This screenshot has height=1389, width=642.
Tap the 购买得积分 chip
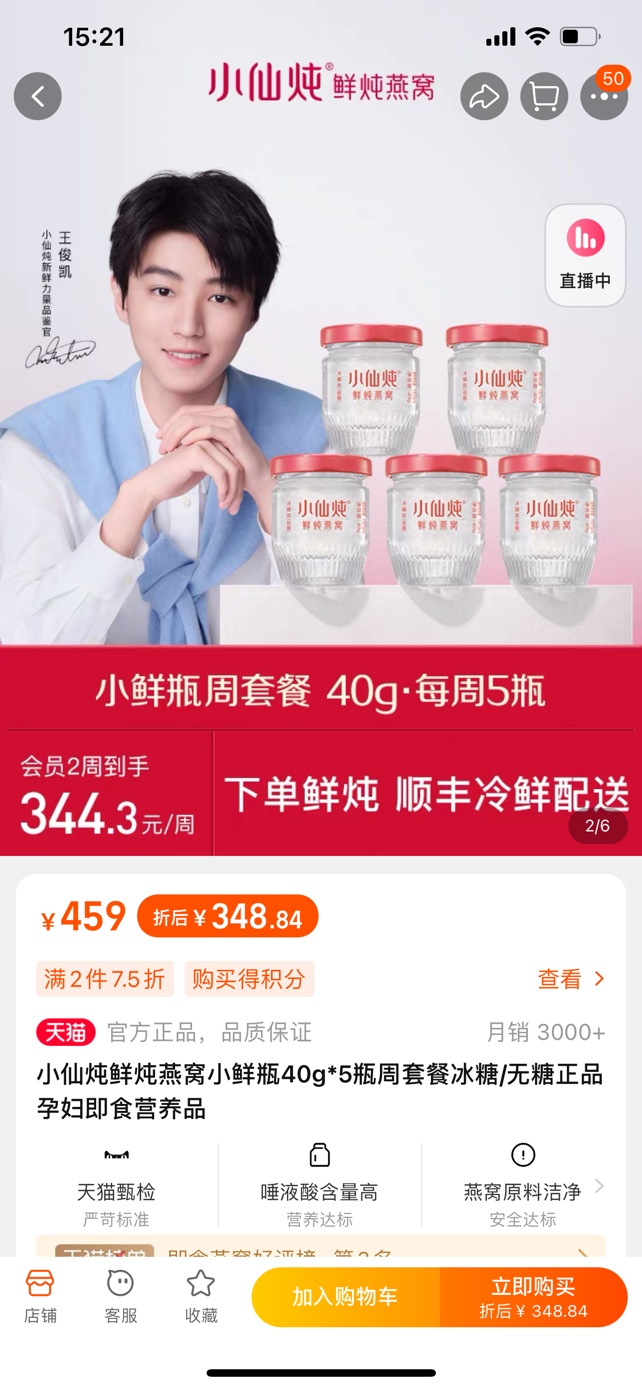tap(248, 979)
